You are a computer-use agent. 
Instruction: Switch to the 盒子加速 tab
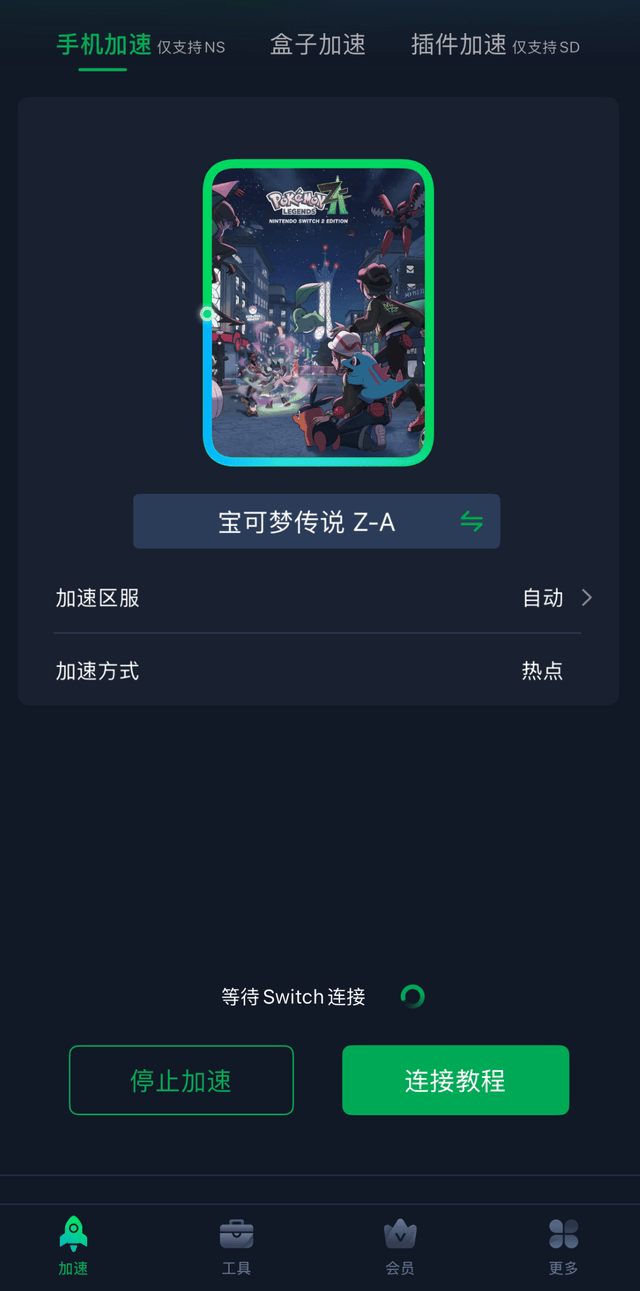coord(318,45)
